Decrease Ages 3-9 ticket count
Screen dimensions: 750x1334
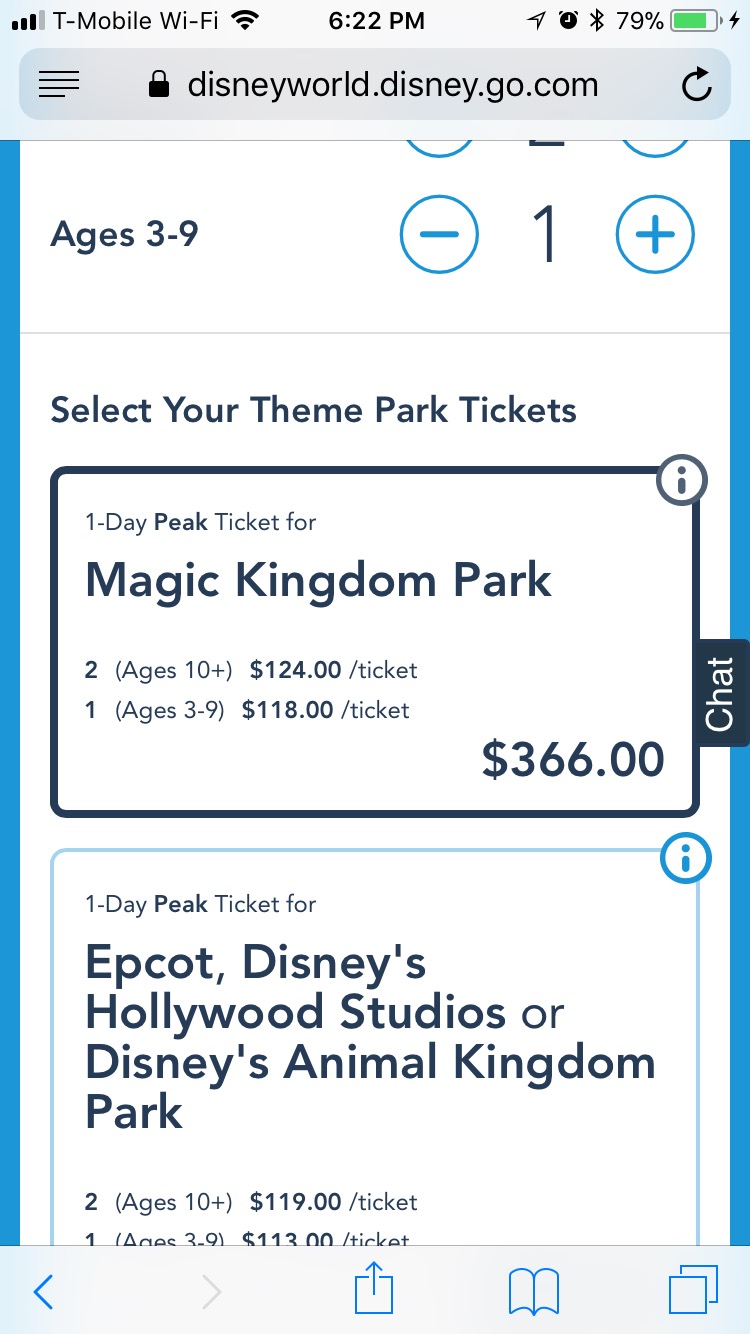[x=439, y=234]
